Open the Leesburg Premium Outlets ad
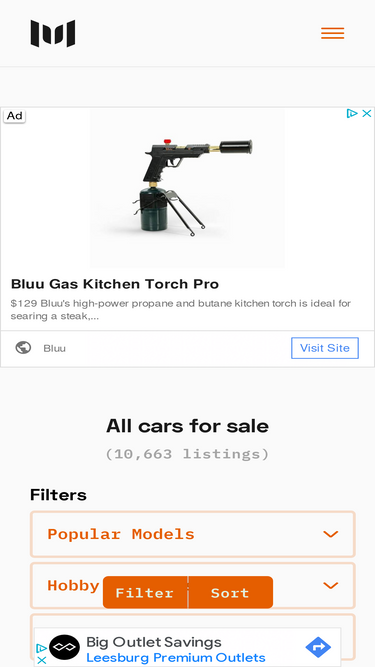The height and width of the screenshot is (667, 375). 176,658
